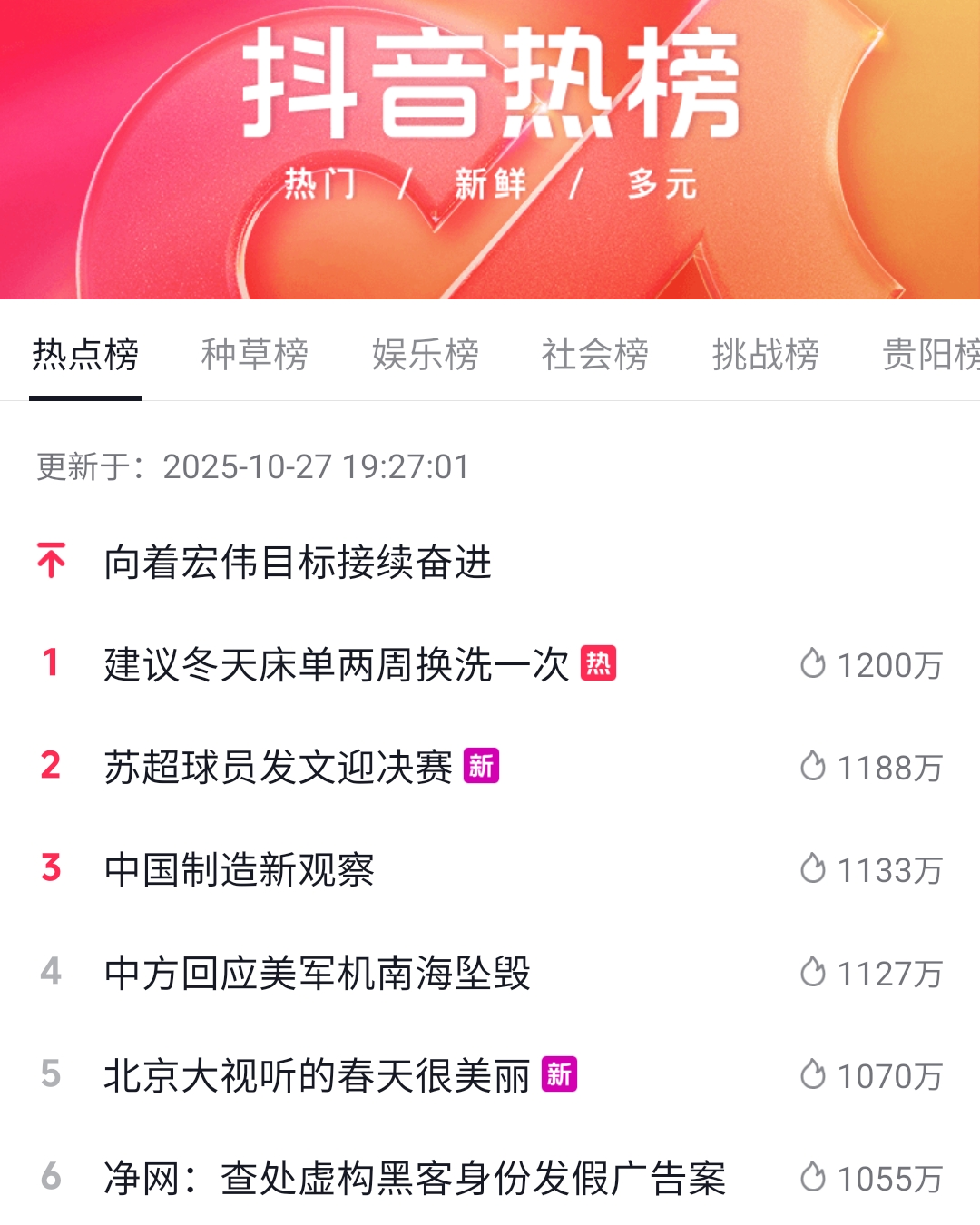
Task: Tap the 中方回应美军机南海坠毁 entry
Action: (317, 974)
